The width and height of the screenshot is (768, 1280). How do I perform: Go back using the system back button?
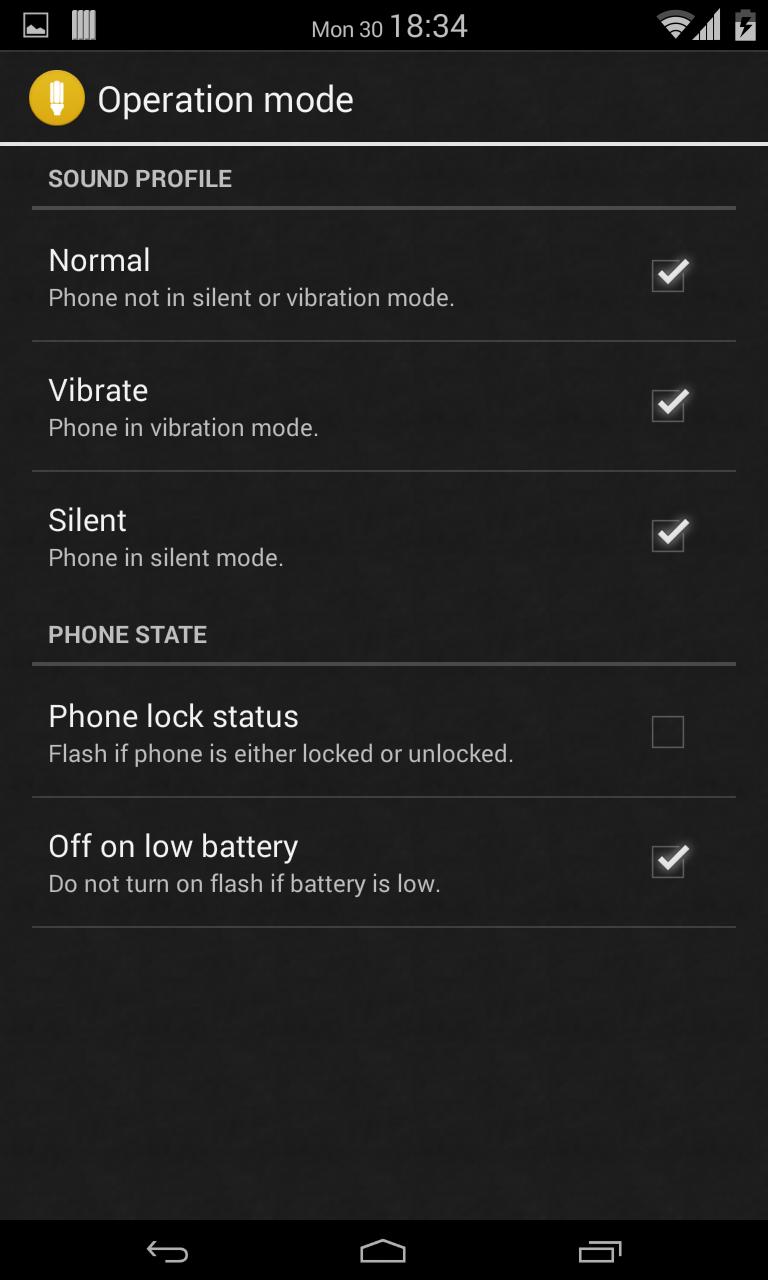tap(167, 1251)
